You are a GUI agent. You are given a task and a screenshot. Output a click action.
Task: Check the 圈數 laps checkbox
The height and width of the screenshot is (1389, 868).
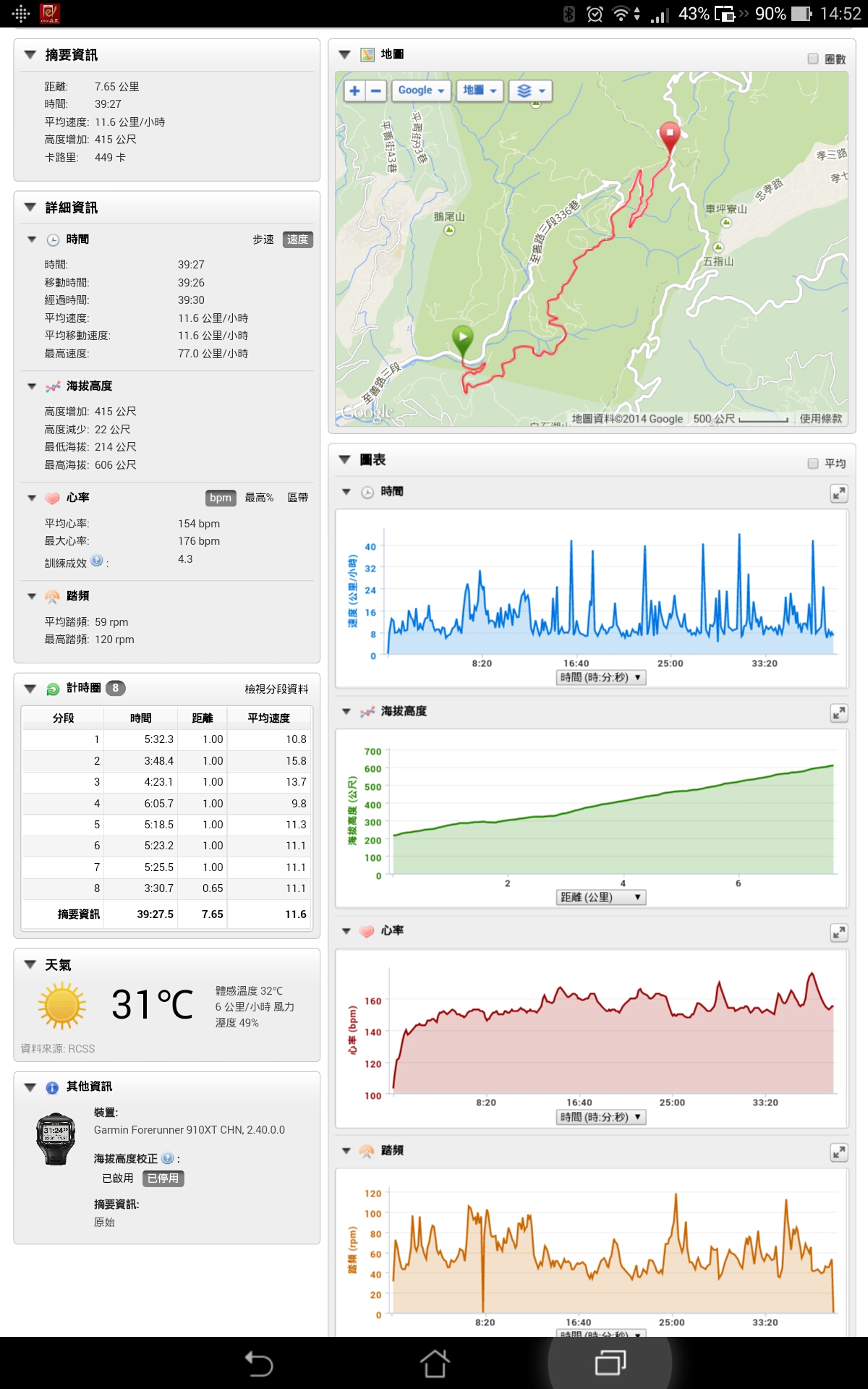[813, 59]
